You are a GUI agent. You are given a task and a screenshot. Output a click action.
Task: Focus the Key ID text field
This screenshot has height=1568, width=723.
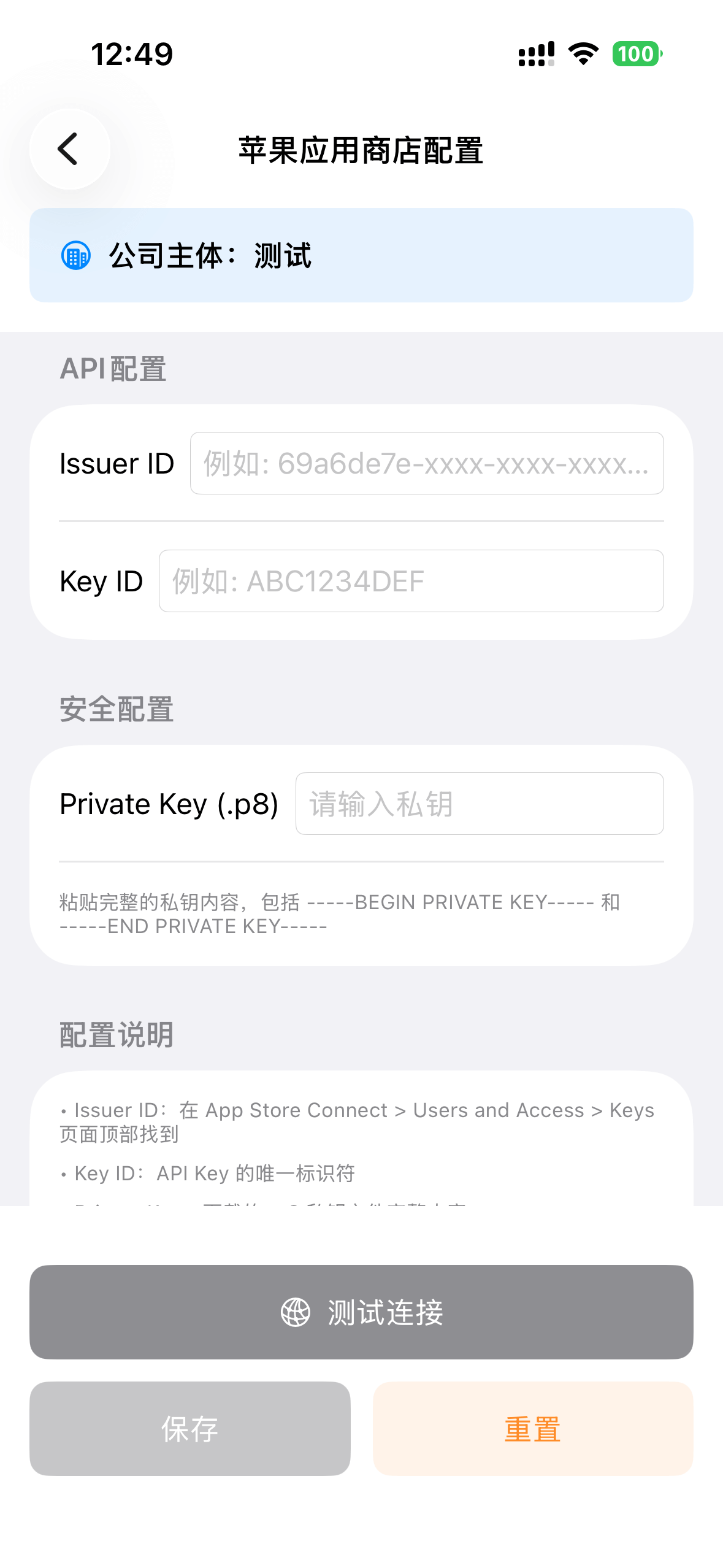point(411,581)
